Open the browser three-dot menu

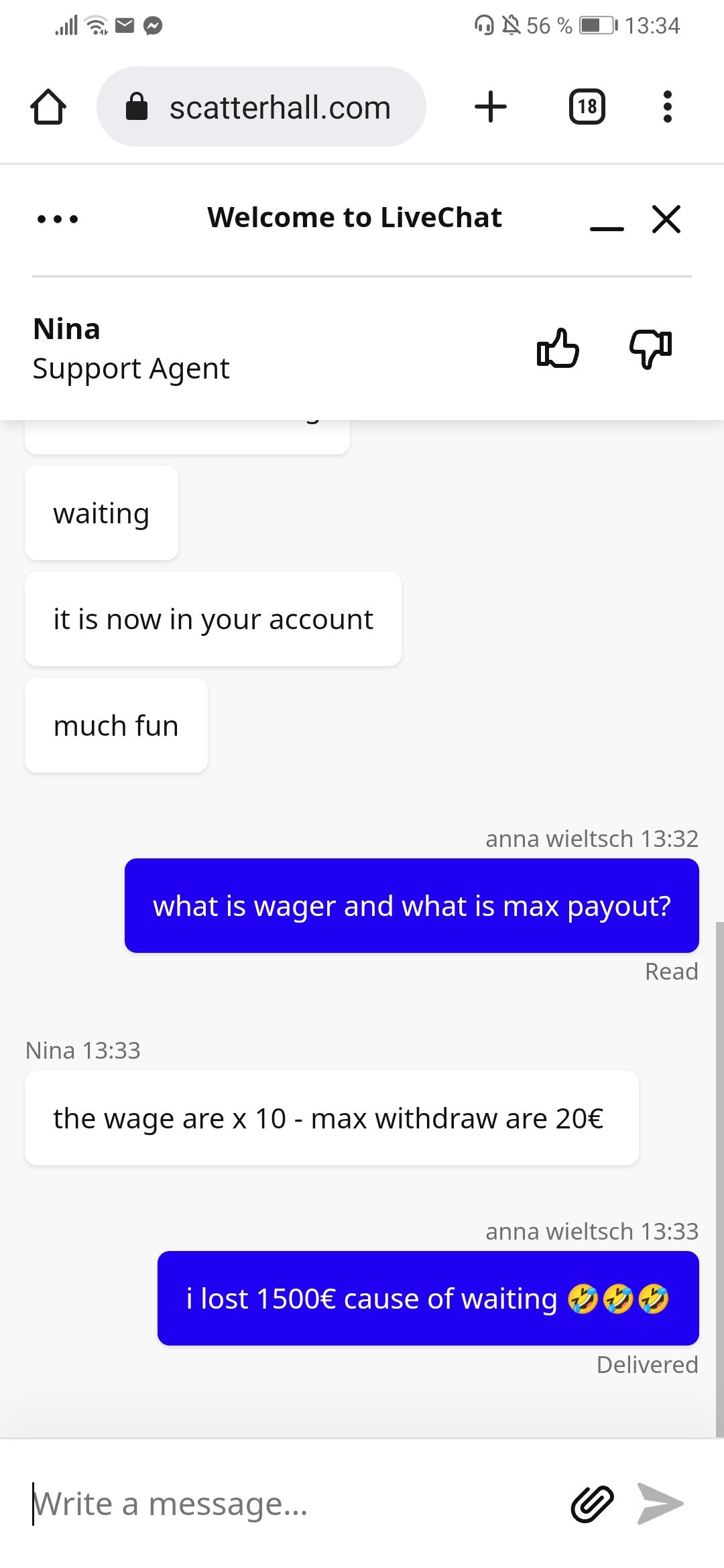click(x=667, y=107)
